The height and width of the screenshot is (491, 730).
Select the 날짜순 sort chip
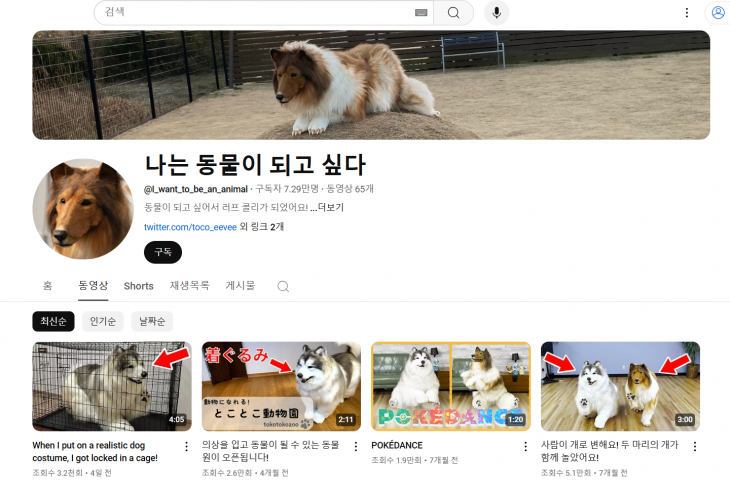151,322
